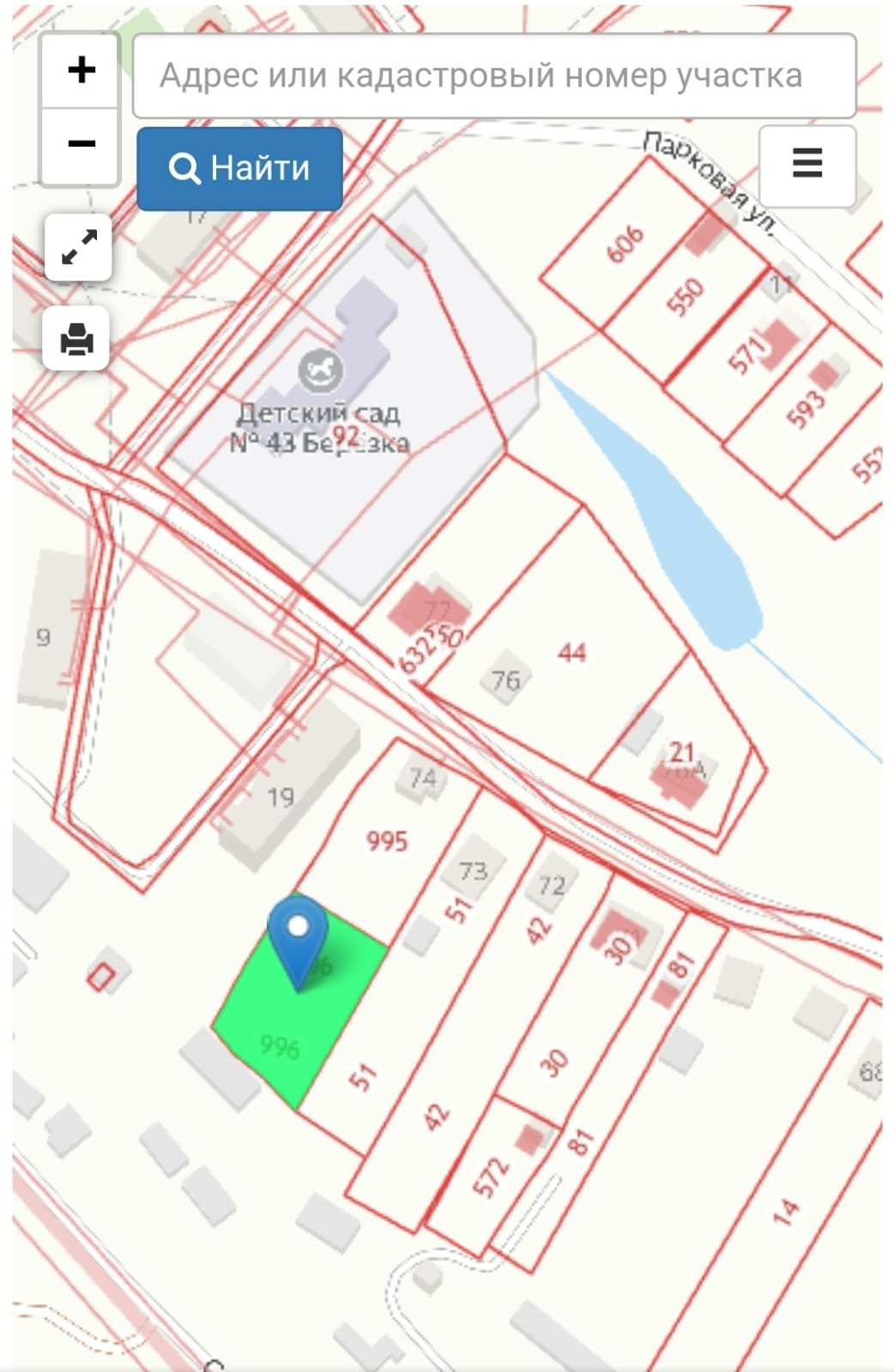Print the map
The height and width of the screenshot is (1372, 894).
click(x=76, y=340)
